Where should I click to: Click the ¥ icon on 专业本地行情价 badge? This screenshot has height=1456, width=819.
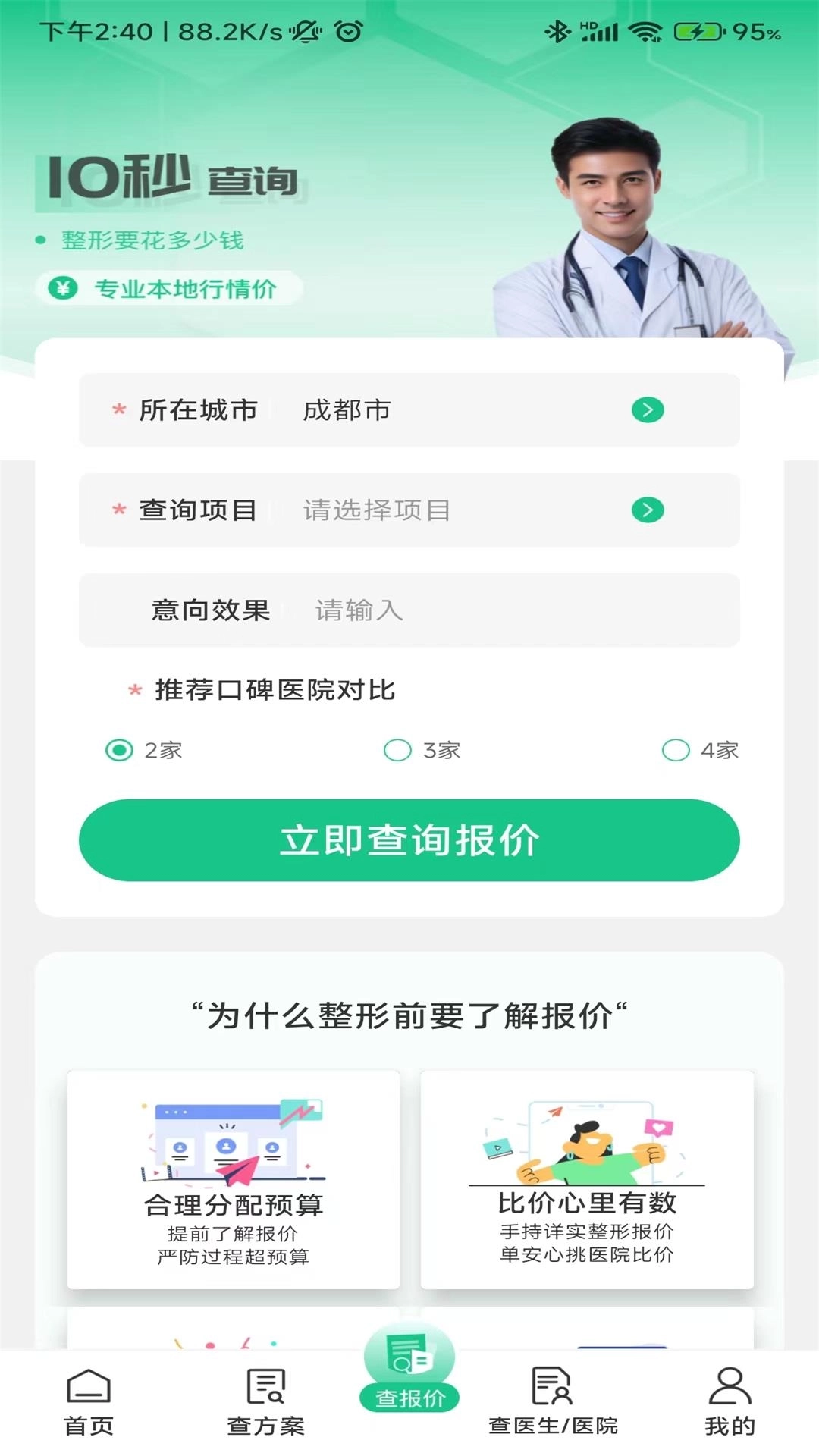click(x=64, y=289)
